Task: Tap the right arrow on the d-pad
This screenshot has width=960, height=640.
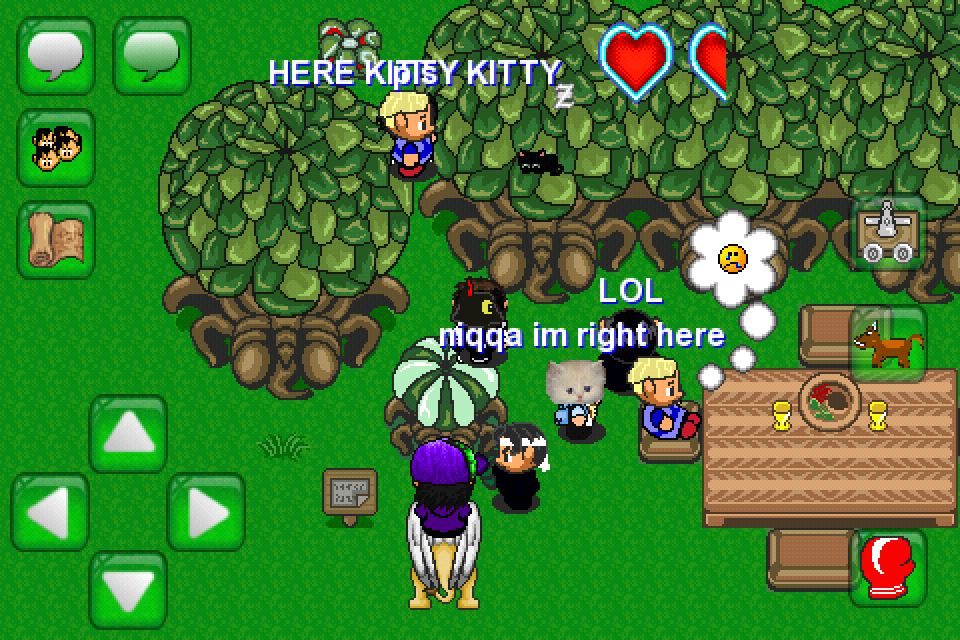Action: pos(206,511)
